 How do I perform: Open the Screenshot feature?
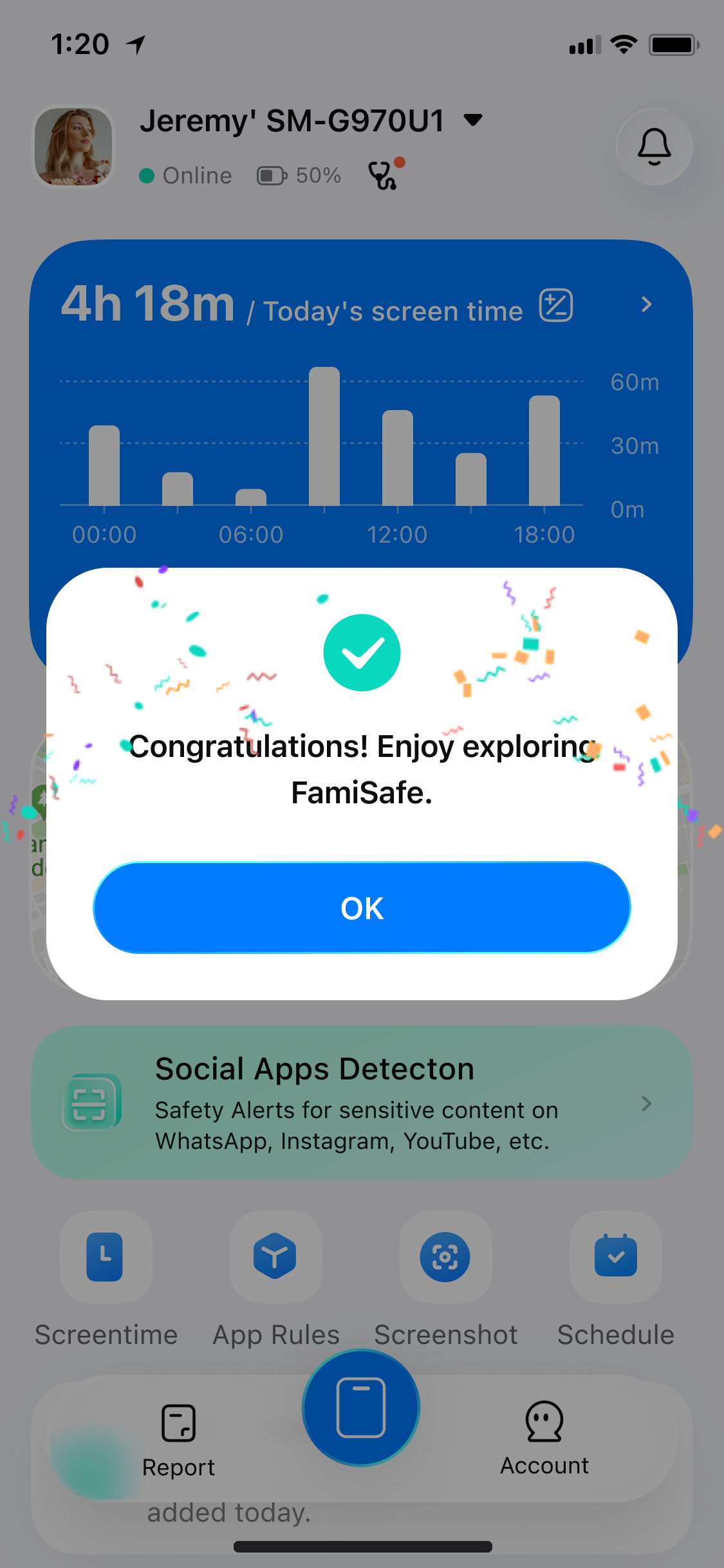tap(446, 1281)
